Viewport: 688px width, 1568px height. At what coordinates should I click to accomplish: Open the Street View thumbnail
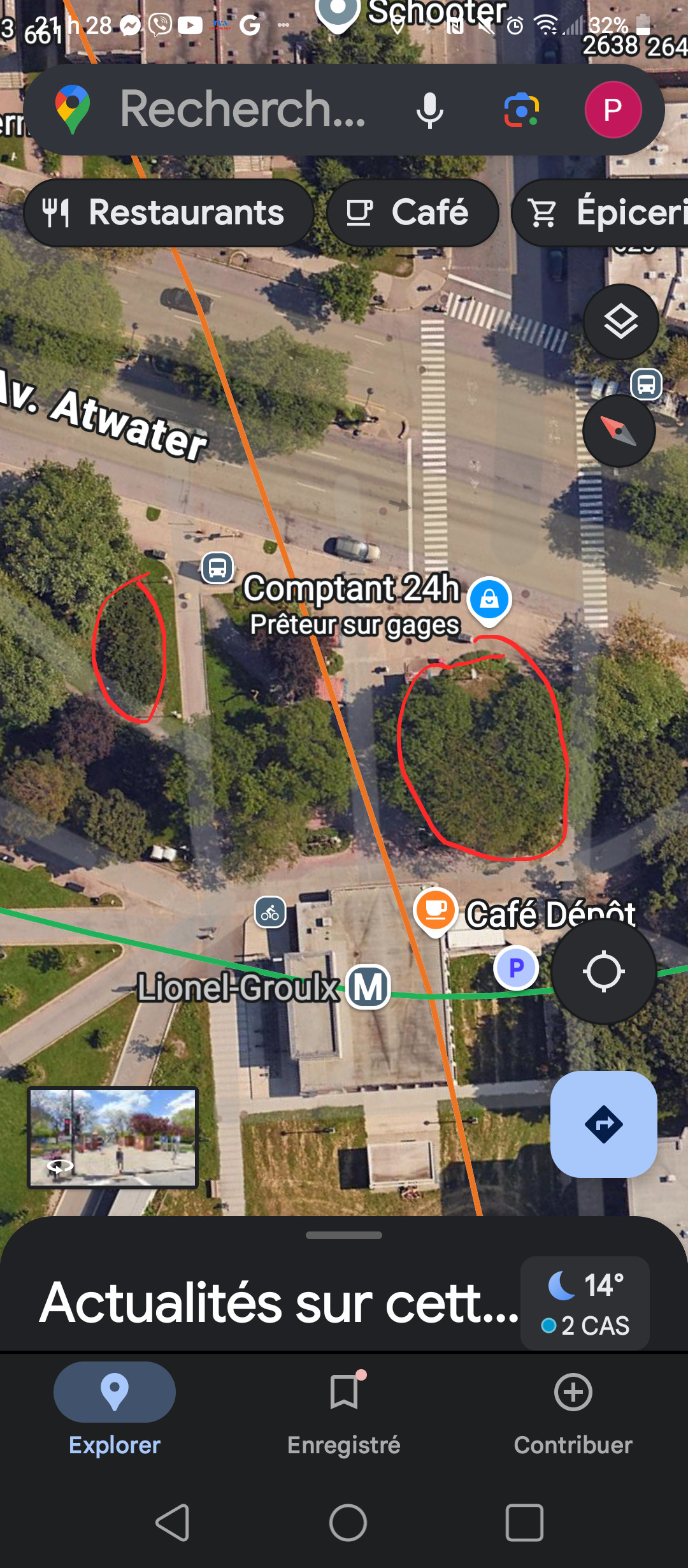click(x=113, y=1138)
